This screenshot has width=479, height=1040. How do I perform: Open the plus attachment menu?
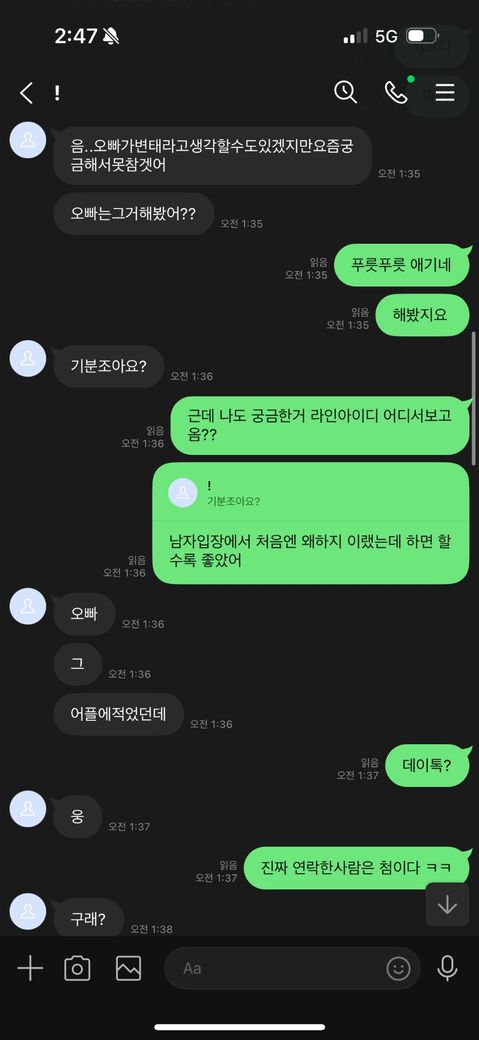point(30,969)
